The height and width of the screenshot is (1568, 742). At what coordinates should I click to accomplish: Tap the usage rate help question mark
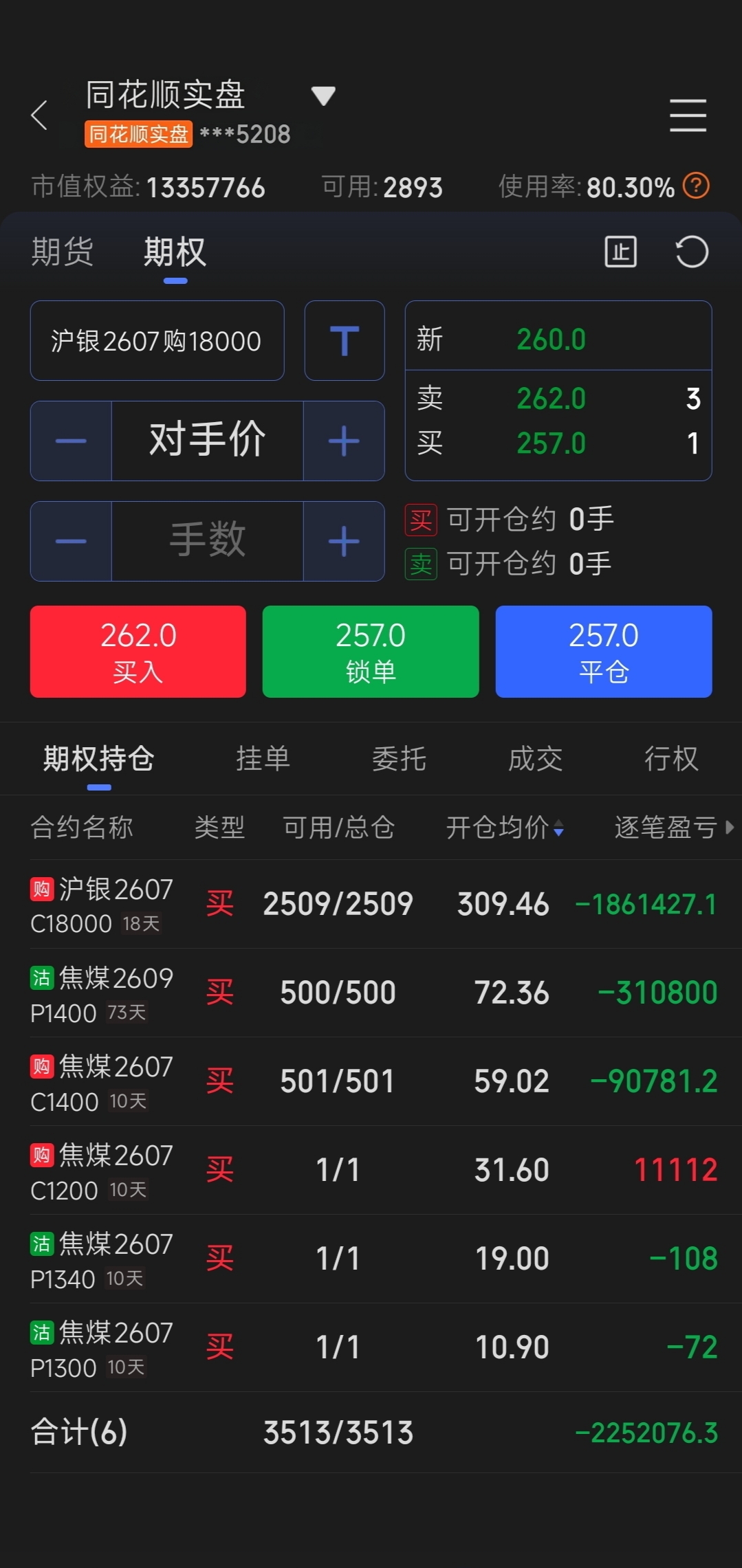click(696, 186)
